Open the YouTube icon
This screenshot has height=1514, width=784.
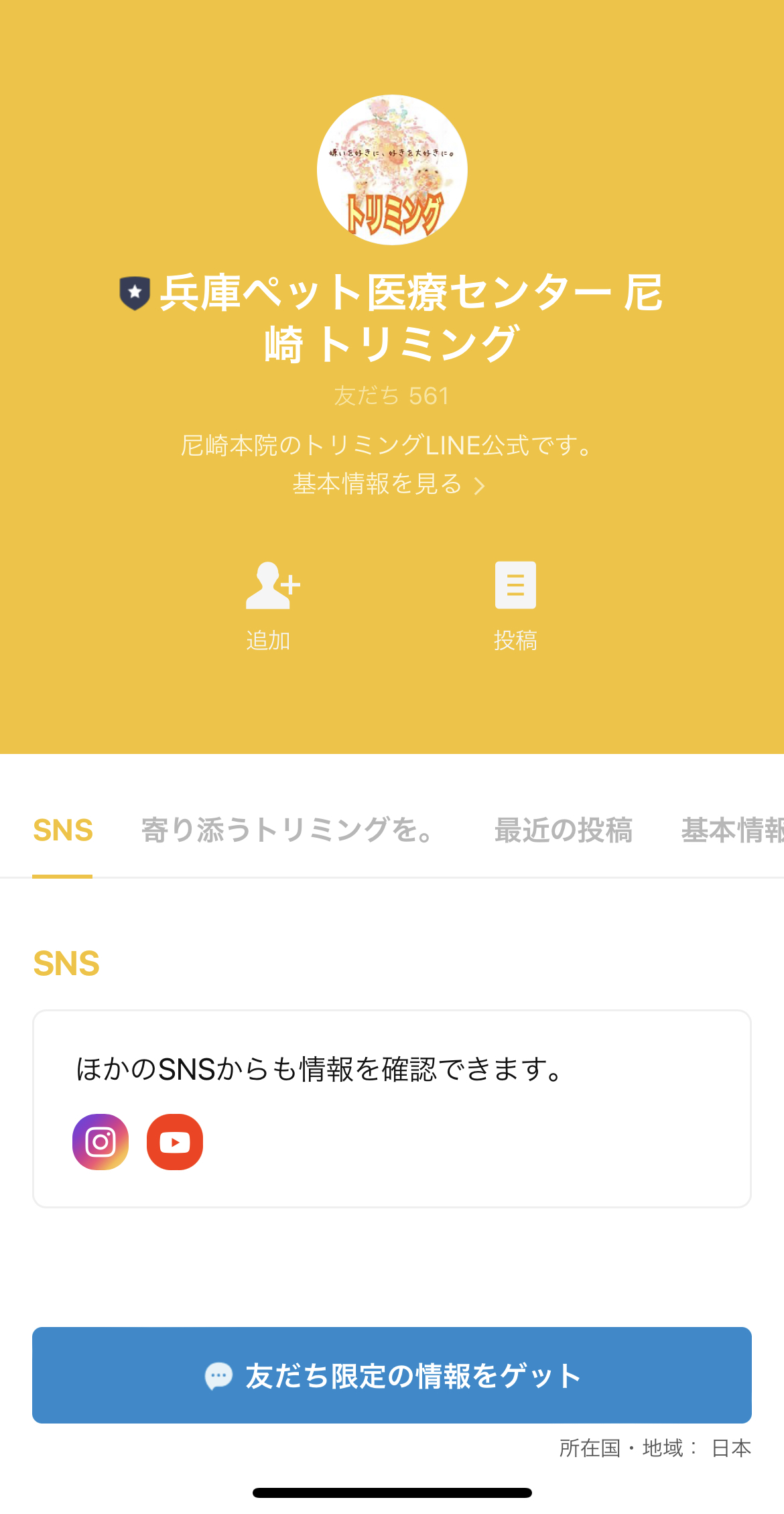[x=175, y=1142]
